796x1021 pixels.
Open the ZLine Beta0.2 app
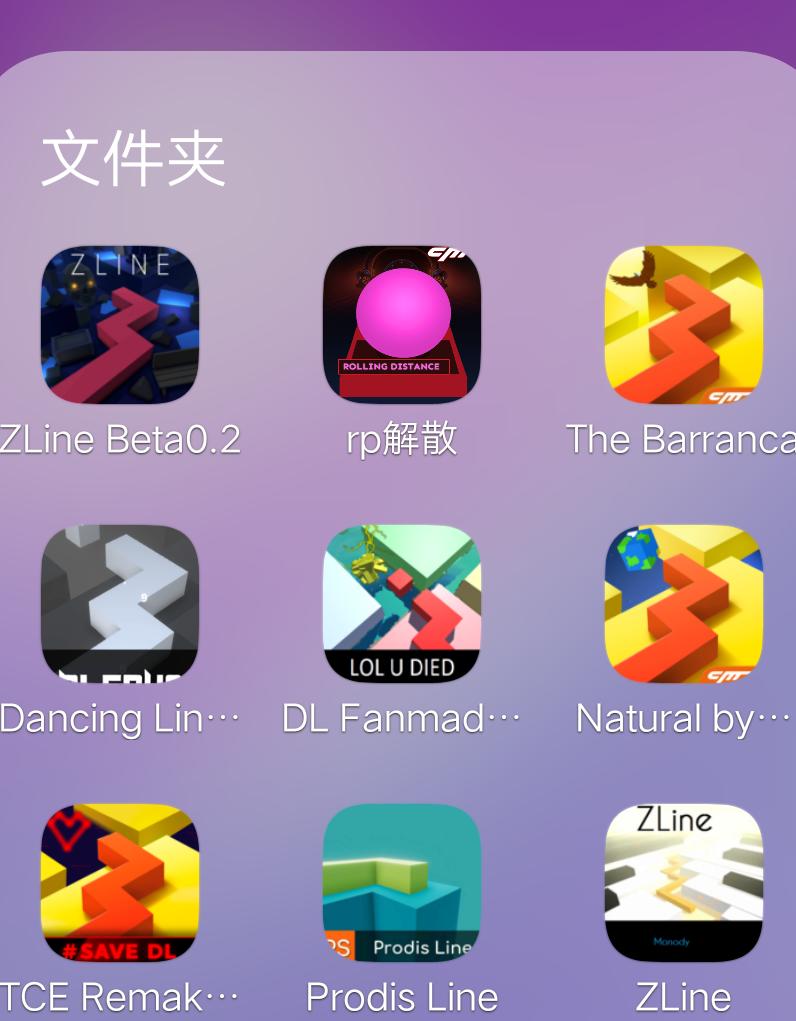click(120, 325)
